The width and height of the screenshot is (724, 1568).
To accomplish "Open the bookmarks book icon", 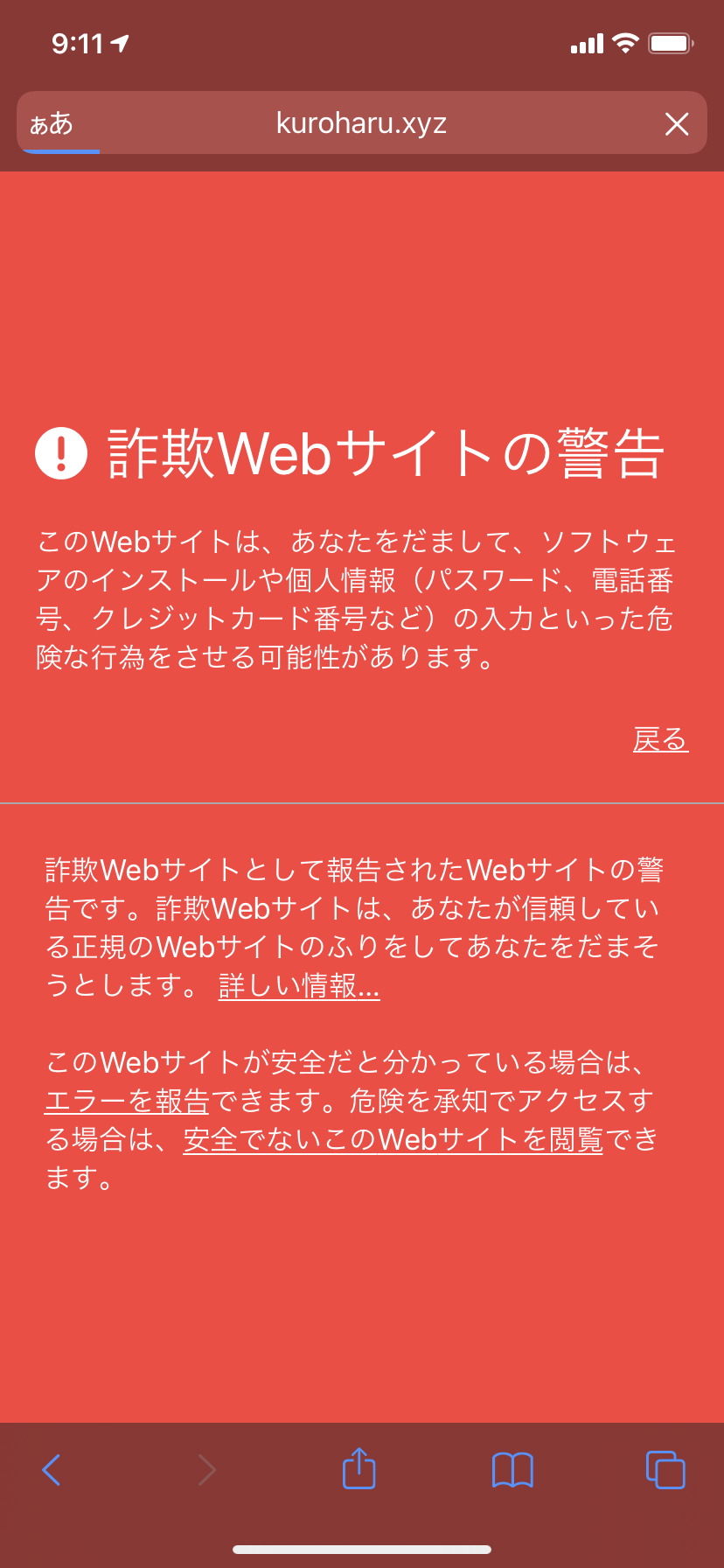I will (x=512, y=1469).
